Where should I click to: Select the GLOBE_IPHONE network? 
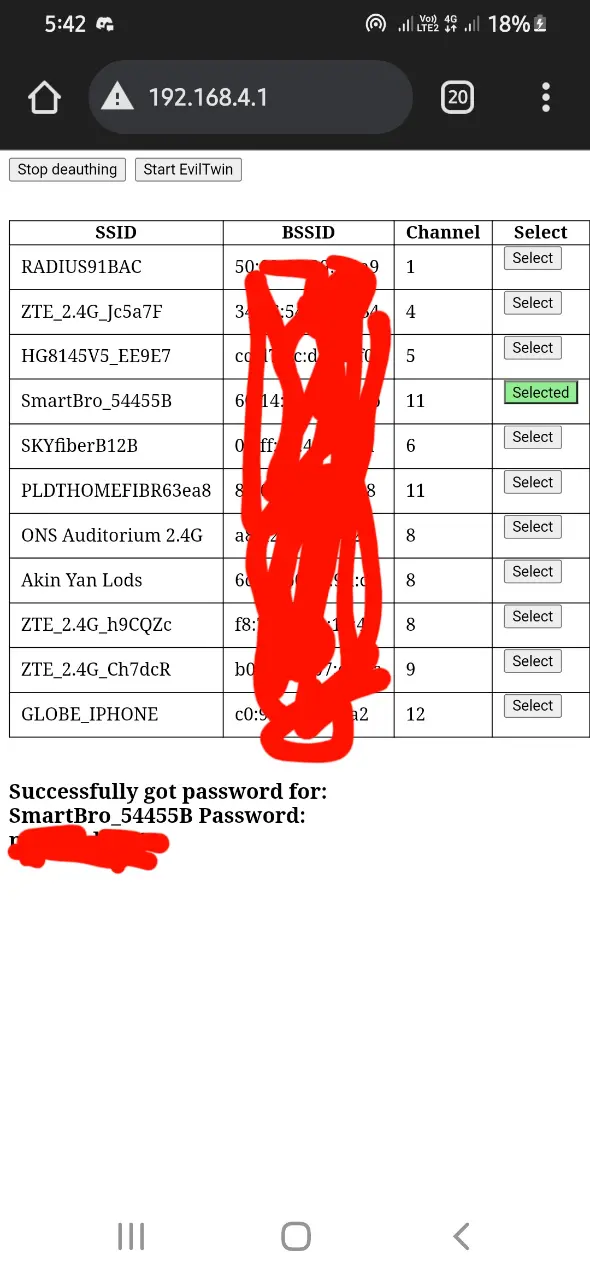click(x=532, y=706)
